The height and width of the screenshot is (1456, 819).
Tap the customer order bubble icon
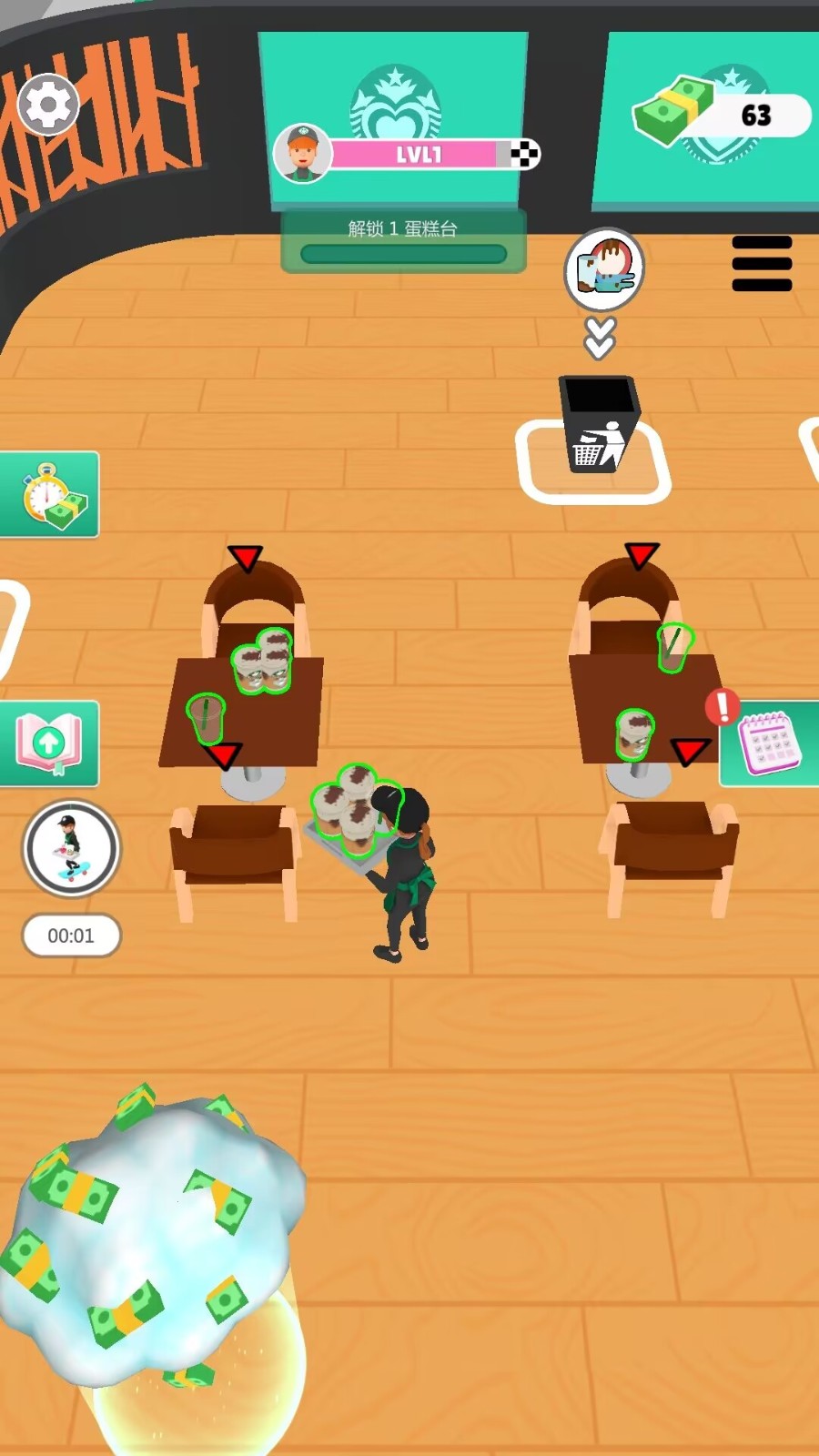tap(604, 269)
